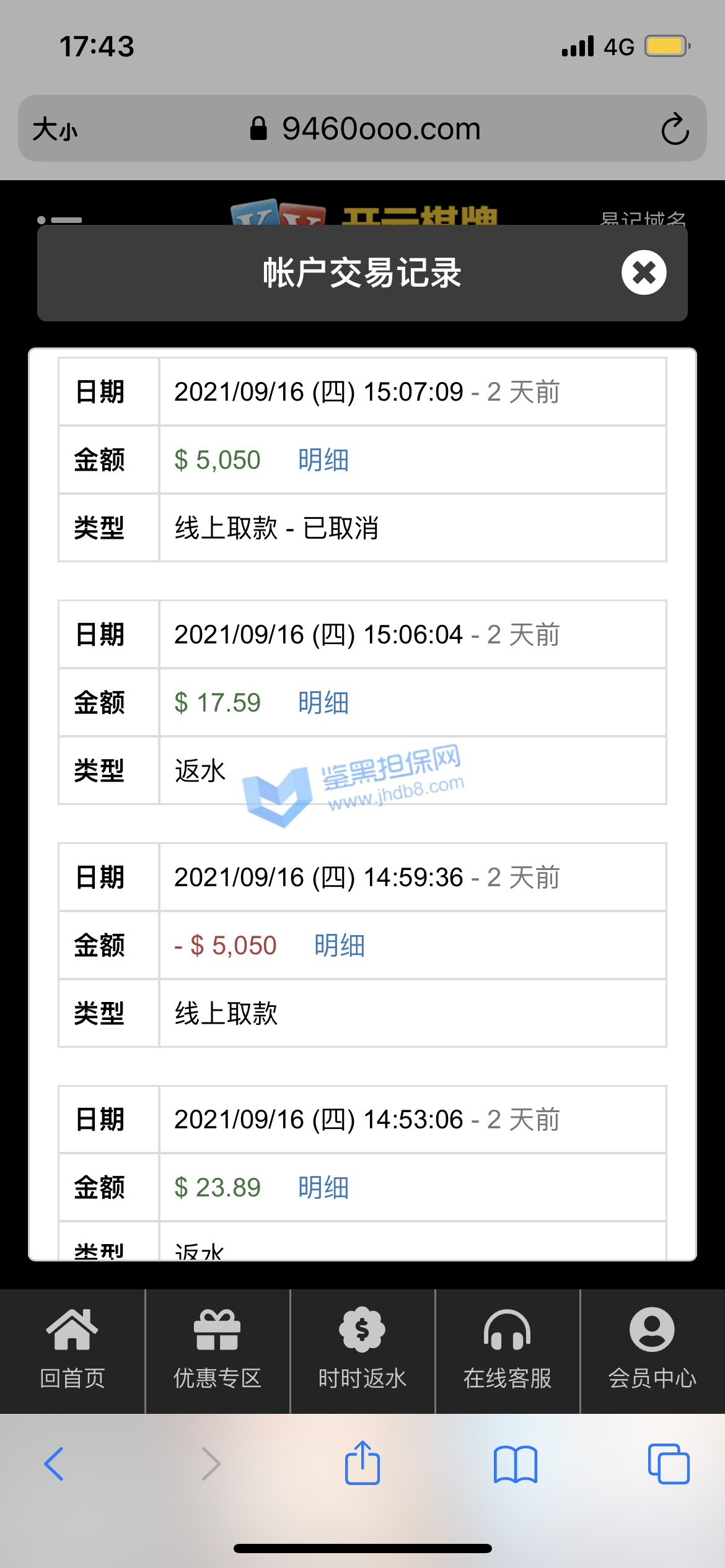Open 明细 for the $ 17.59 返水 record
This screenshot has height=1568, width=725.
[323, 703]
